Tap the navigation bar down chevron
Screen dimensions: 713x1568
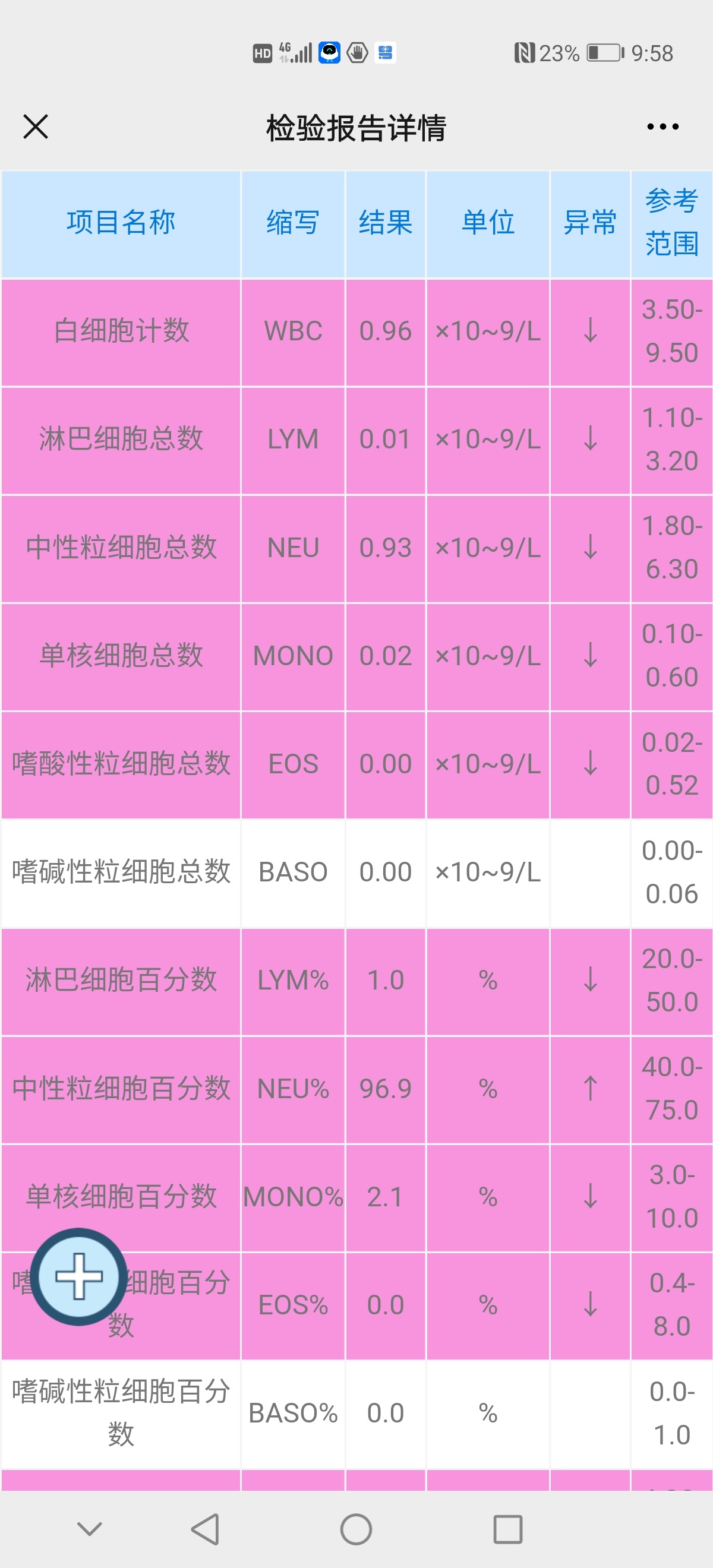coord(90,1528)
